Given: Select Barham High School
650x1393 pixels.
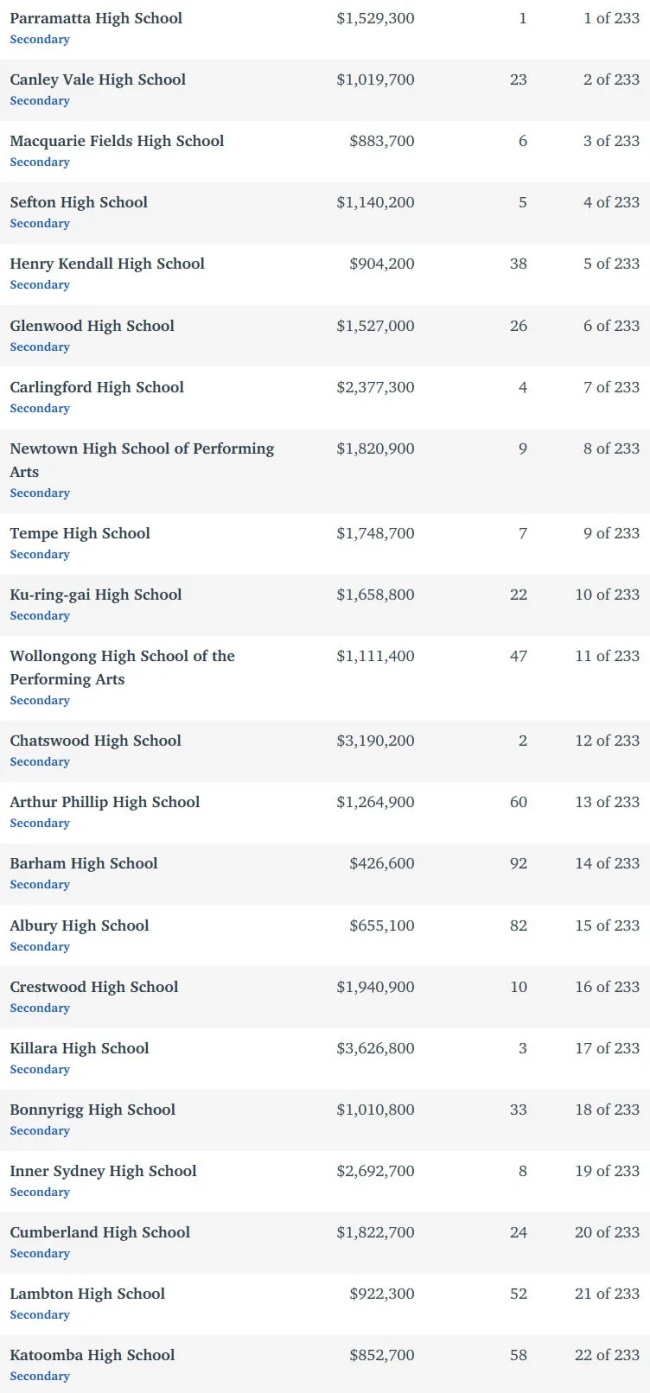Looking at the screenshot, I should 84,863.
